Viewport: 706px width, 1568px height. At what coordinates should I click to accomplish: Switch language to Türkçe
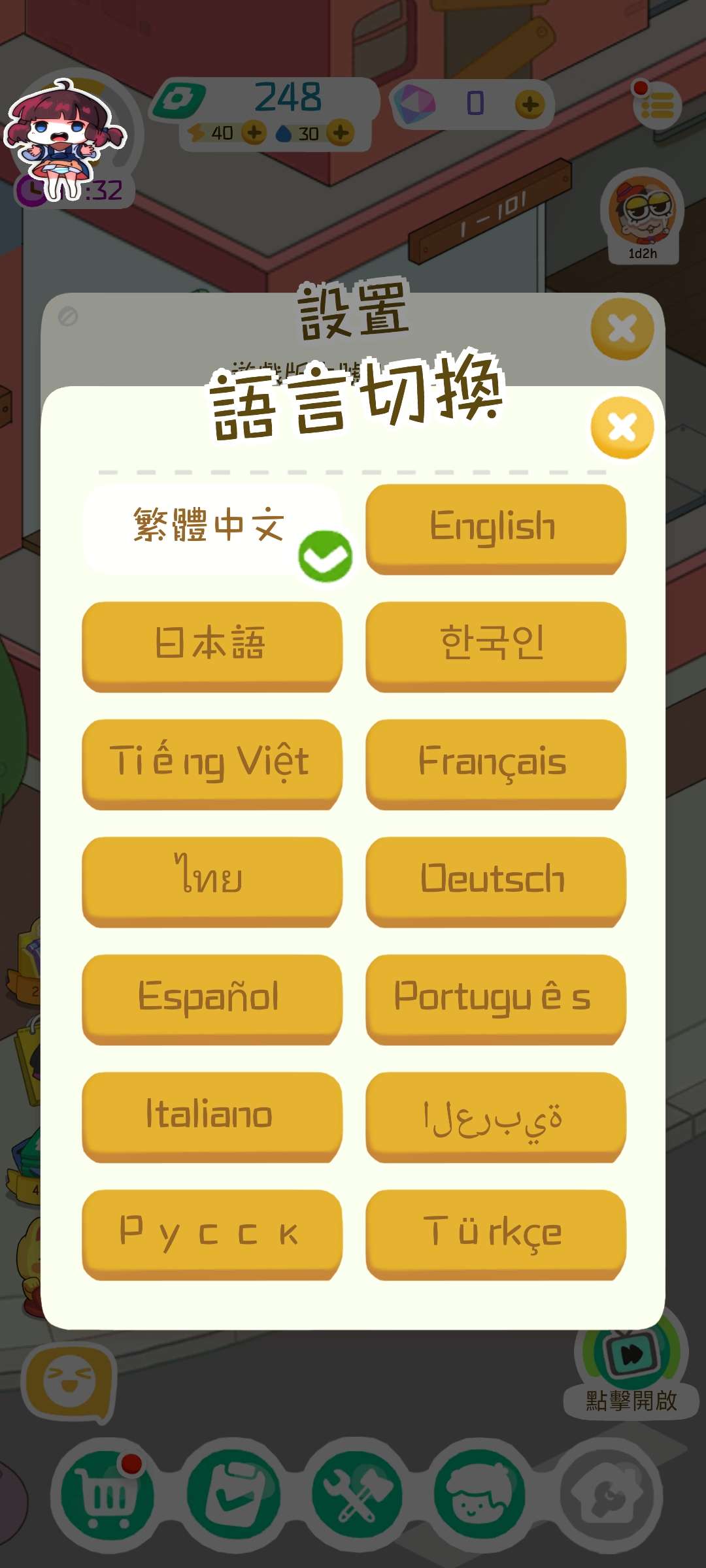click(x=495, y=1232)
